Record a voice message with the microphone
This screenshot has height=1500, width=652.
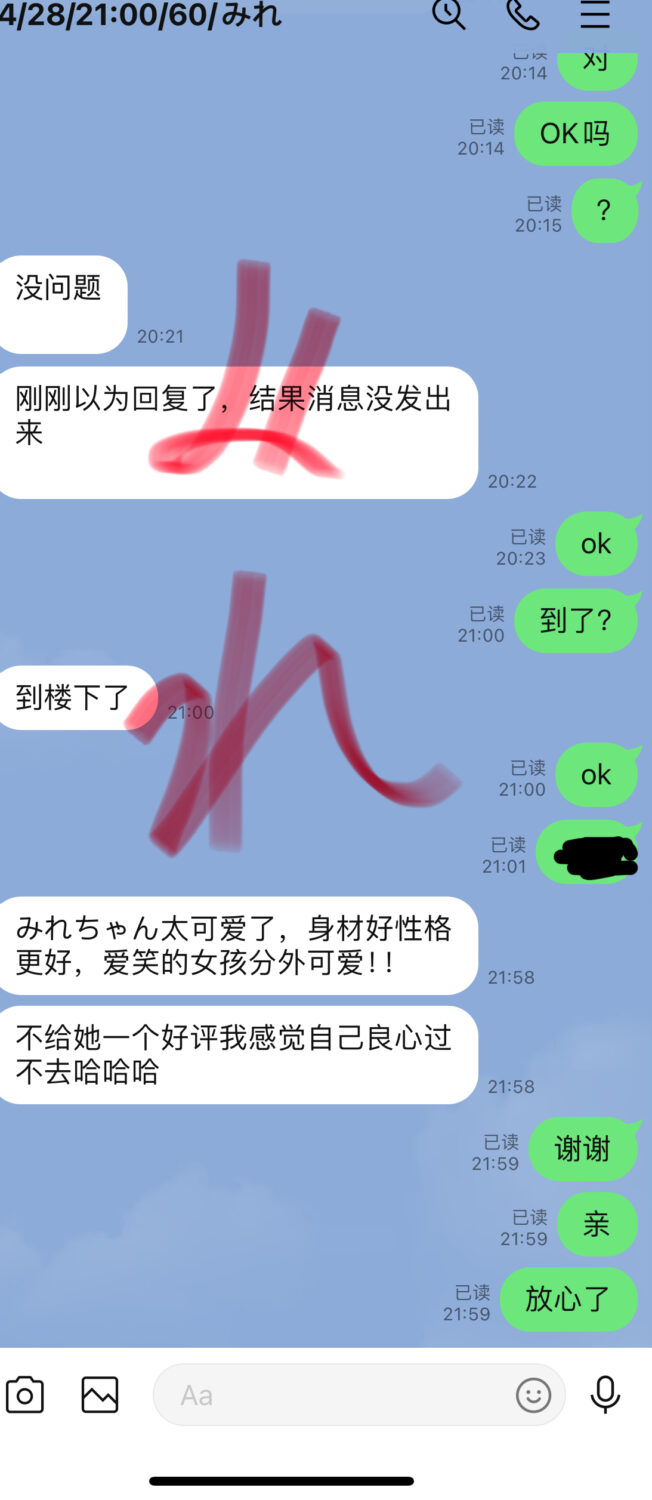(605, 1394)
